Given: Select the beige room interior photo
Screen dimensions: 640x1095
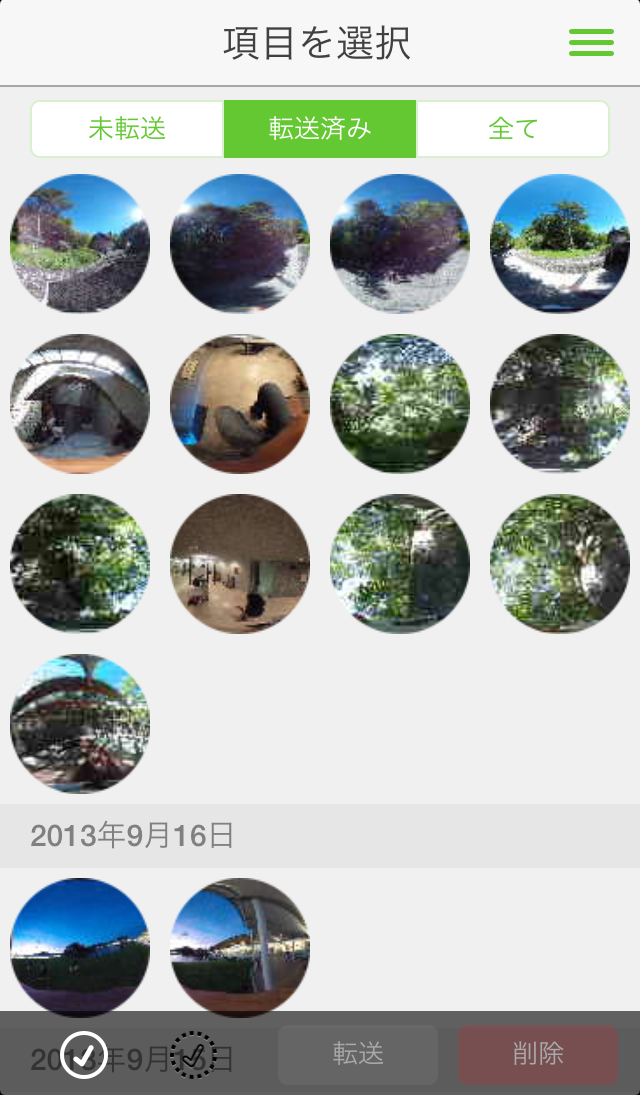Looking at the screenshot, I should pyautogui.click(x=240, y=563).
